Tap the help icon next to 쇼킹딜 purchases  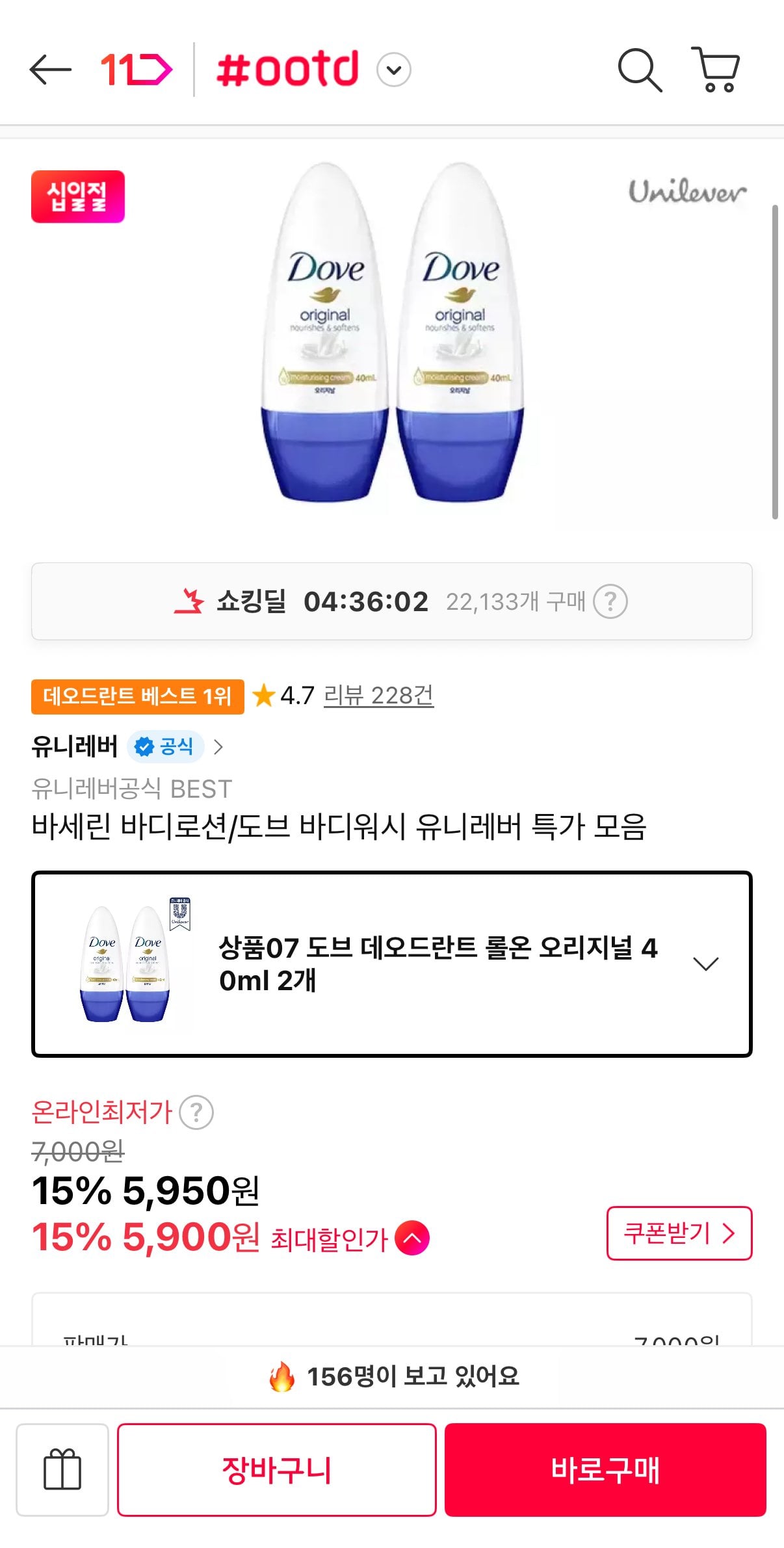(x=610, y=601)
